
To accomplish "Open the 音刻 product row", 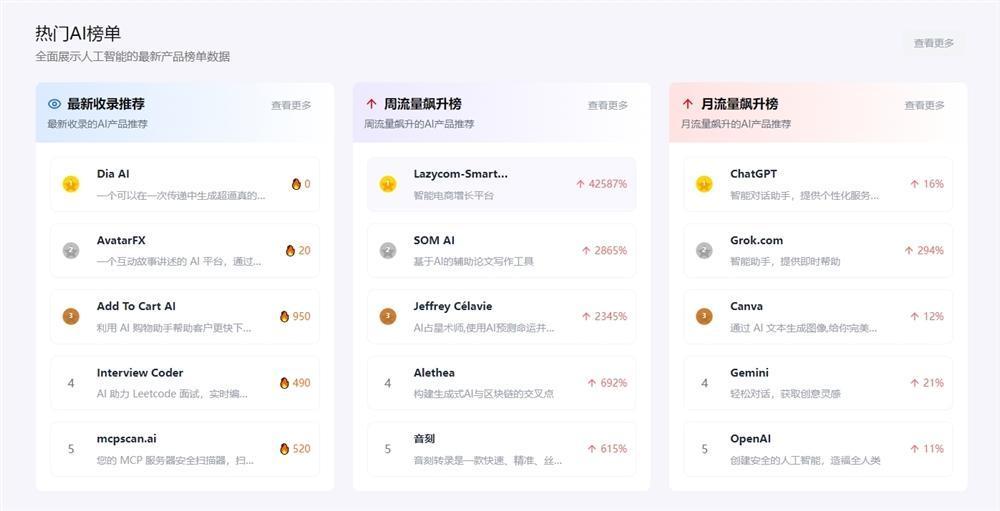I will tap(500, 448).
